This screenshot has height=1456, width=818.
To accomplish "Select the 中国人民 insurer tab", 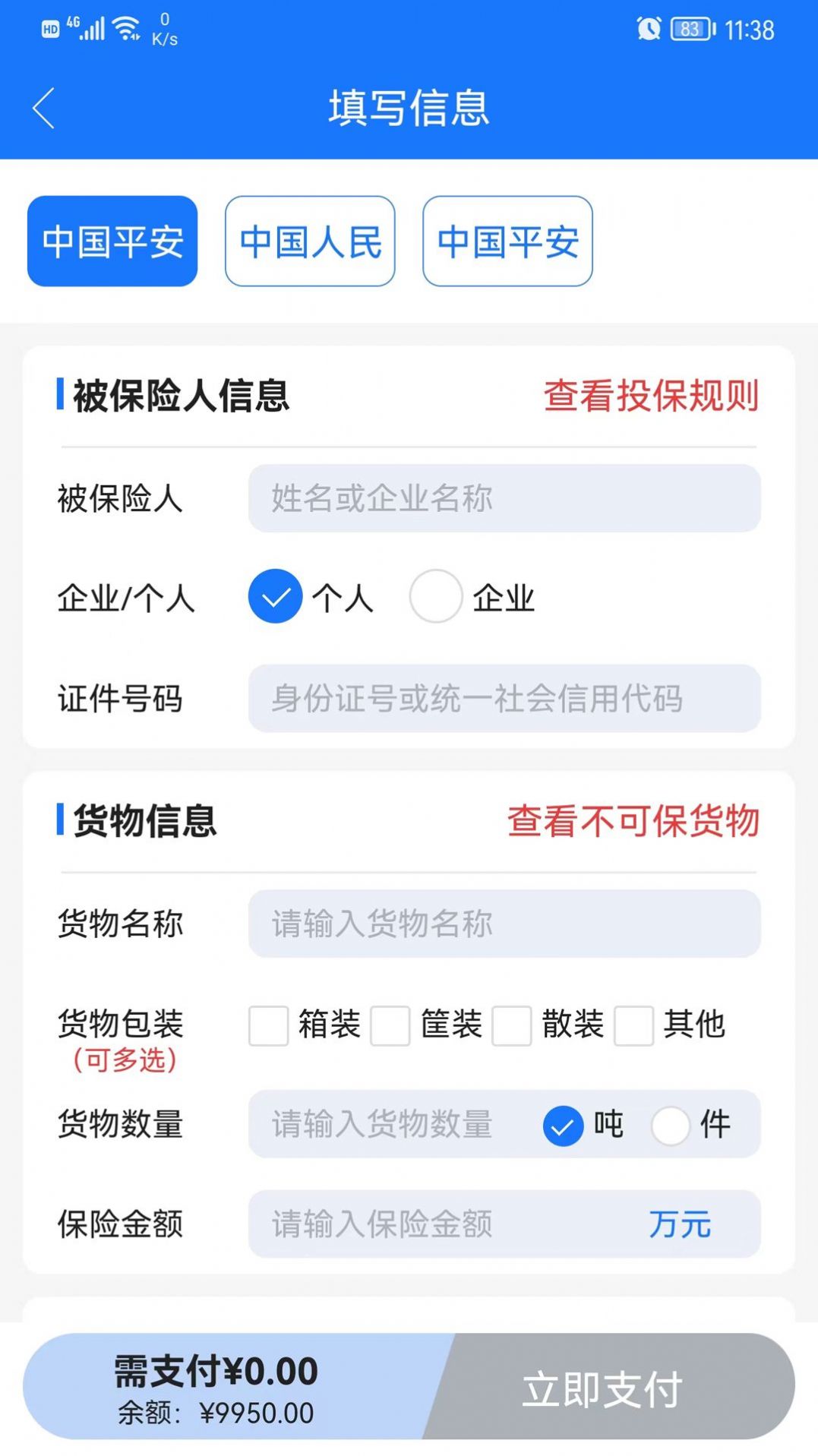I will 310,242.
